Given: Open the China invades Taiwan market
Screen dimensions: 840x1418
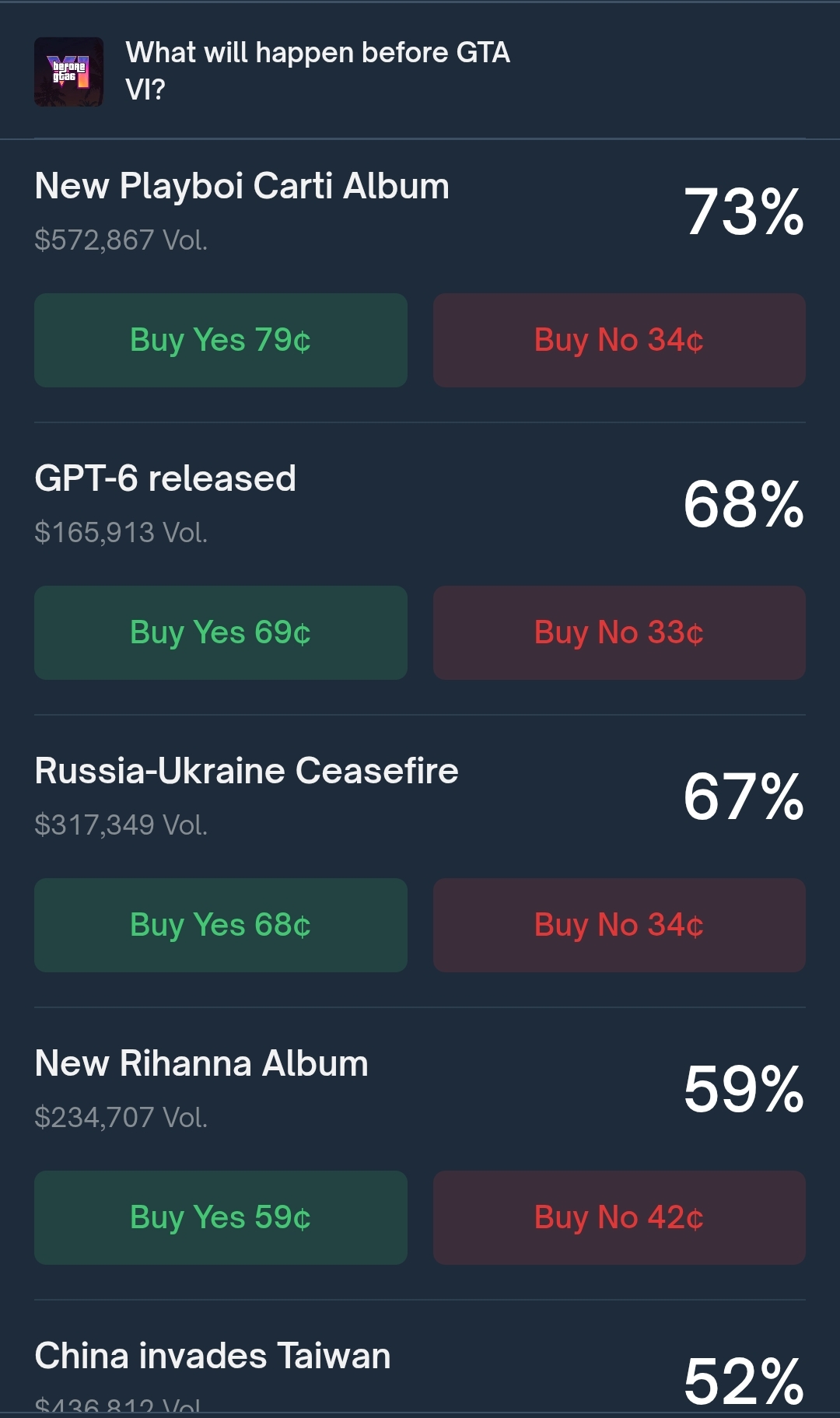Looking at the screenshot, I should (x=212, y=1356).
